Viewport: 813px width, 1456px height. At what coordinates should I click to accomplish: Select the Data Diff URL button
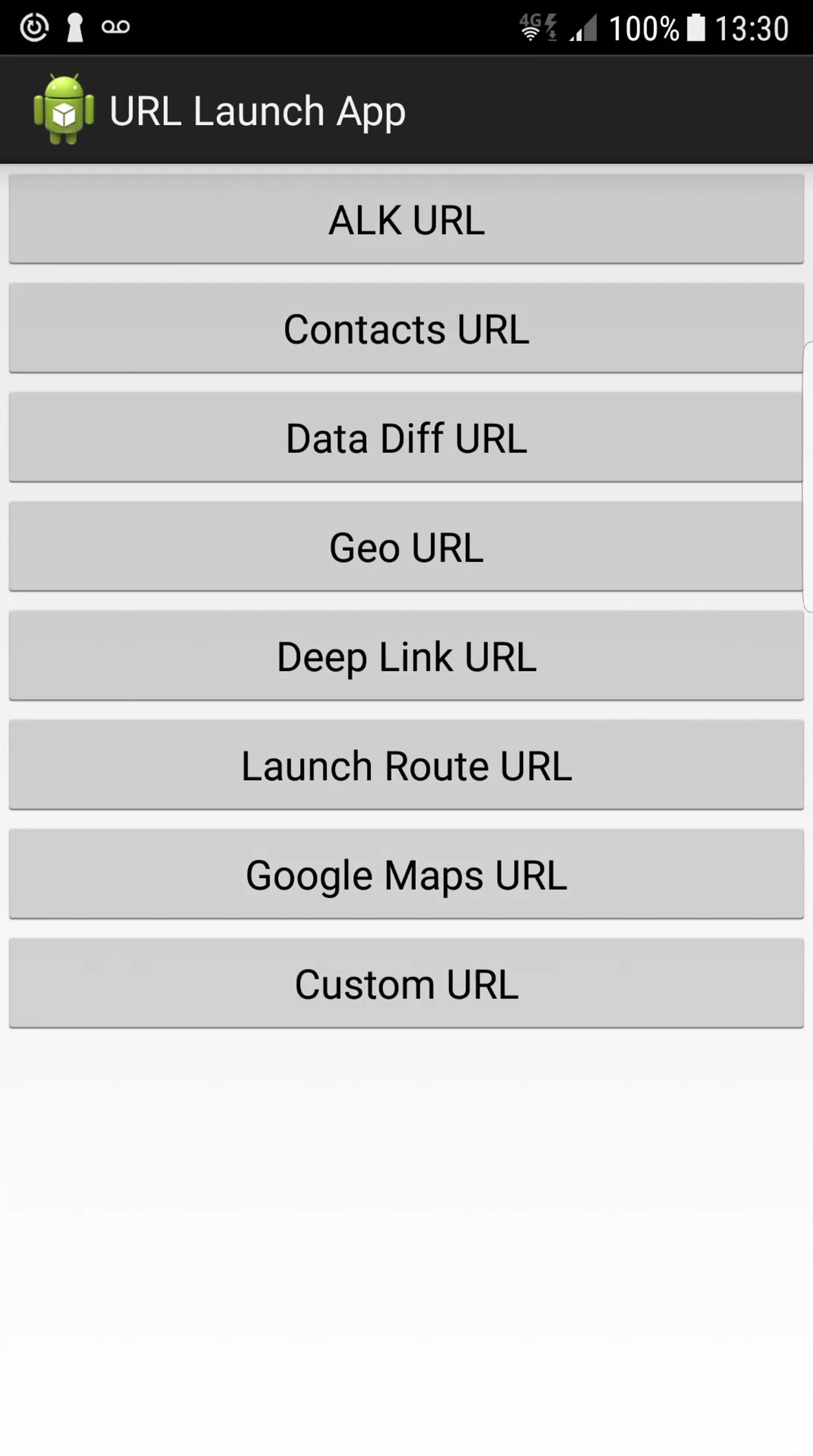click(406, 438)
